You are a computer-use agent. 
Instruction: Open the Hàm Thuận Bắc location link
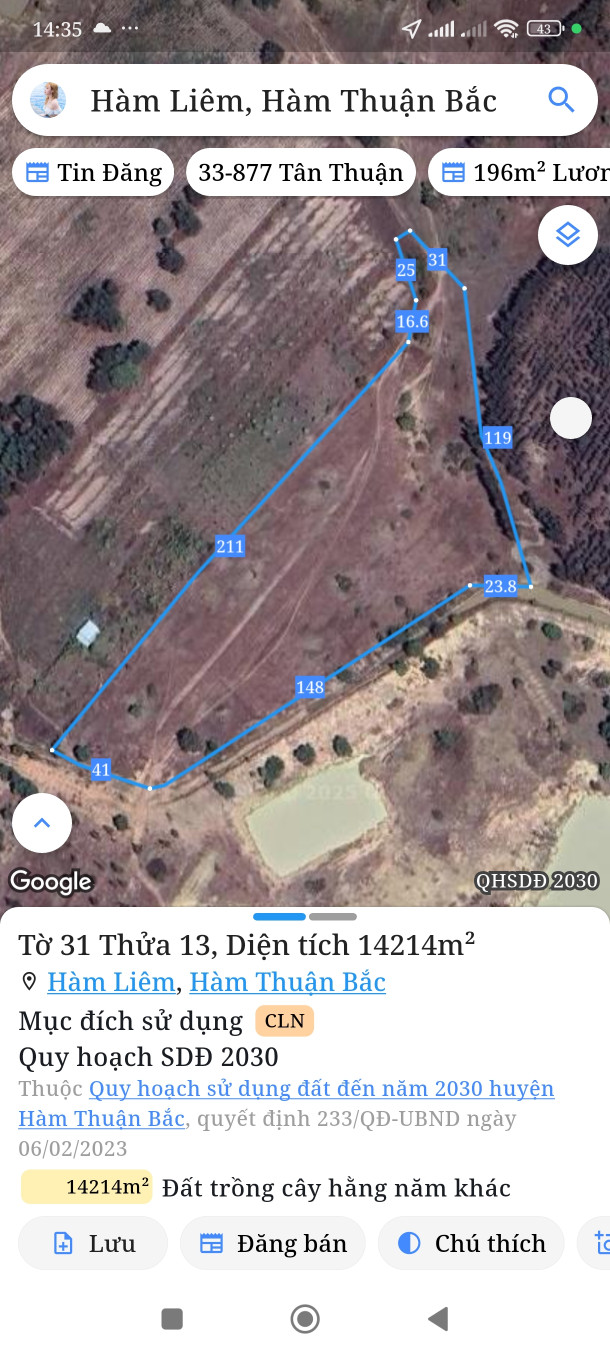[x=287, y=982]
